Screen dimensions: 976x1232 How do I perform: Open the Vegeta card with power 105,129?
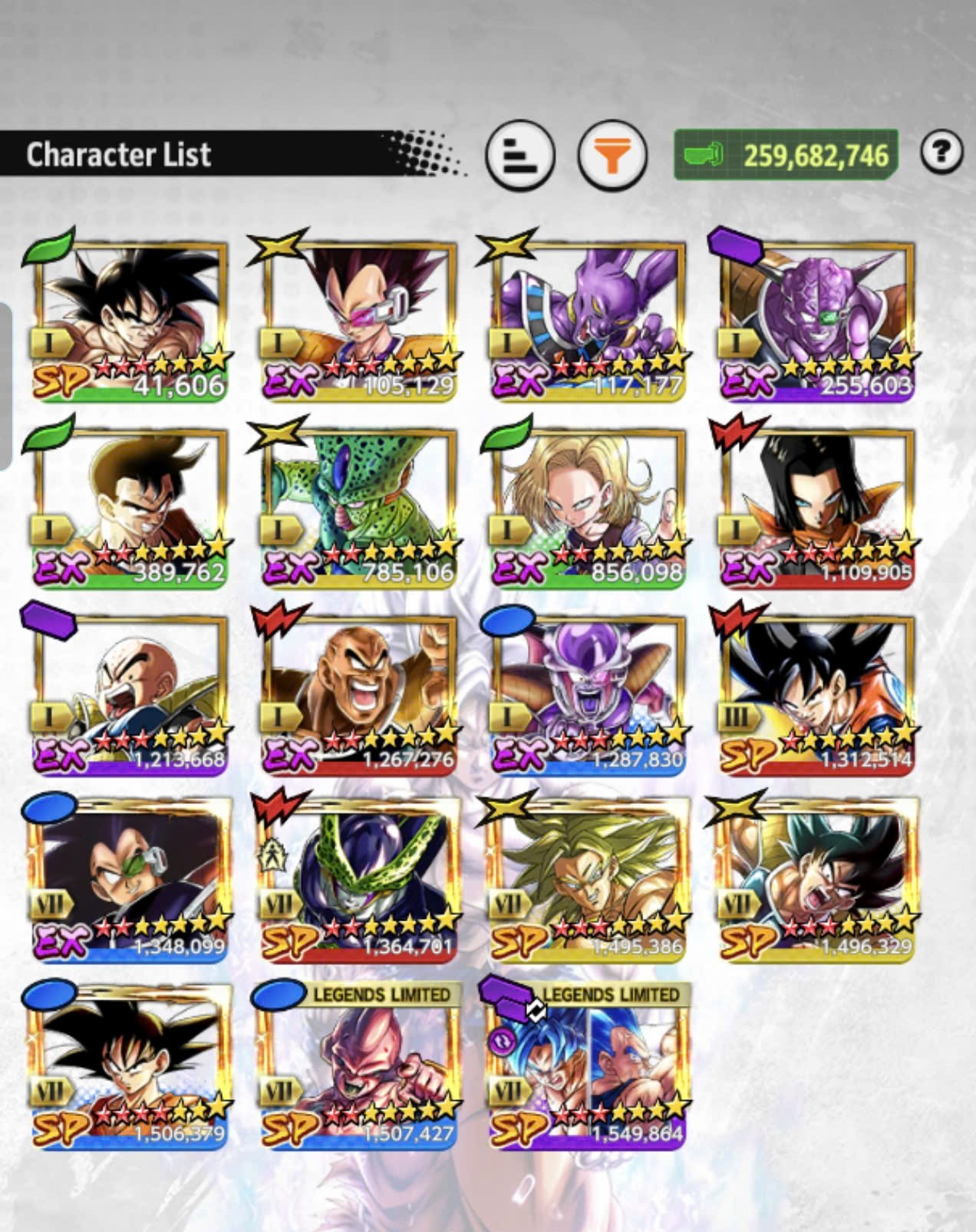tap(359, 318)
